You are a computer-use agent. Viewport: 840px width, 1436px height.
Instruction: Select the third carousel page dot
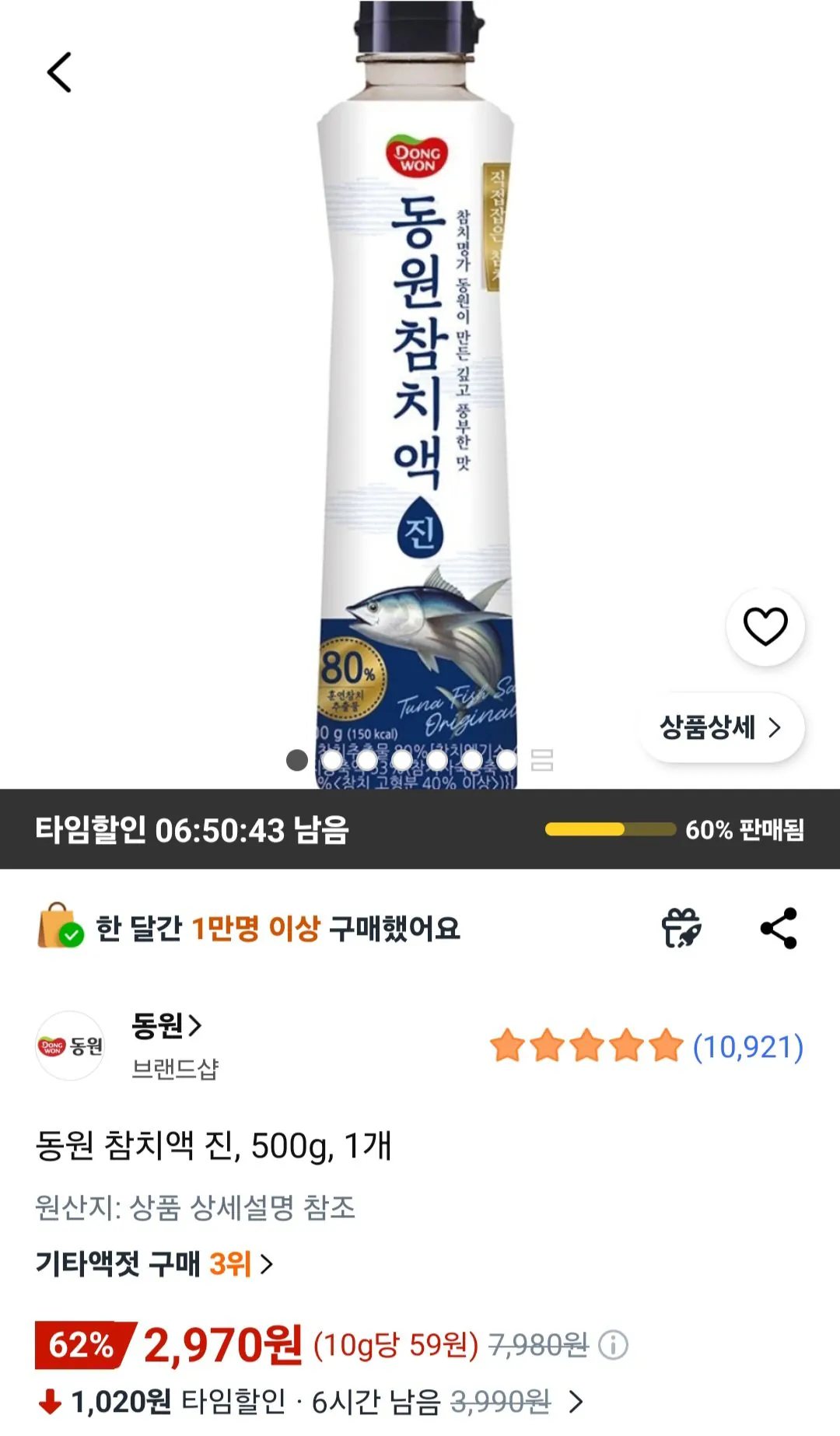coord(368,760)
